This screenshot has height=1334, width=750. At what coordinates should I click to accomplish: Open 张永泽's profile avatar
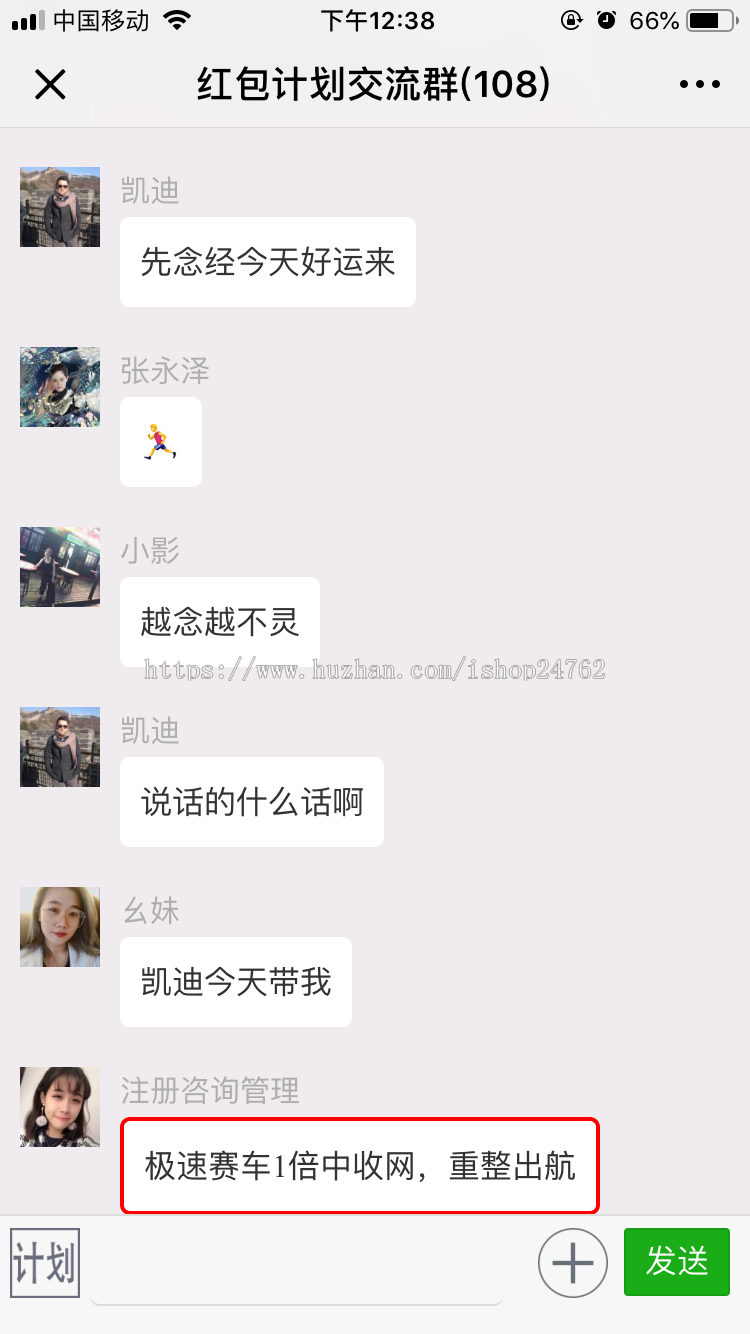[60, 387]
